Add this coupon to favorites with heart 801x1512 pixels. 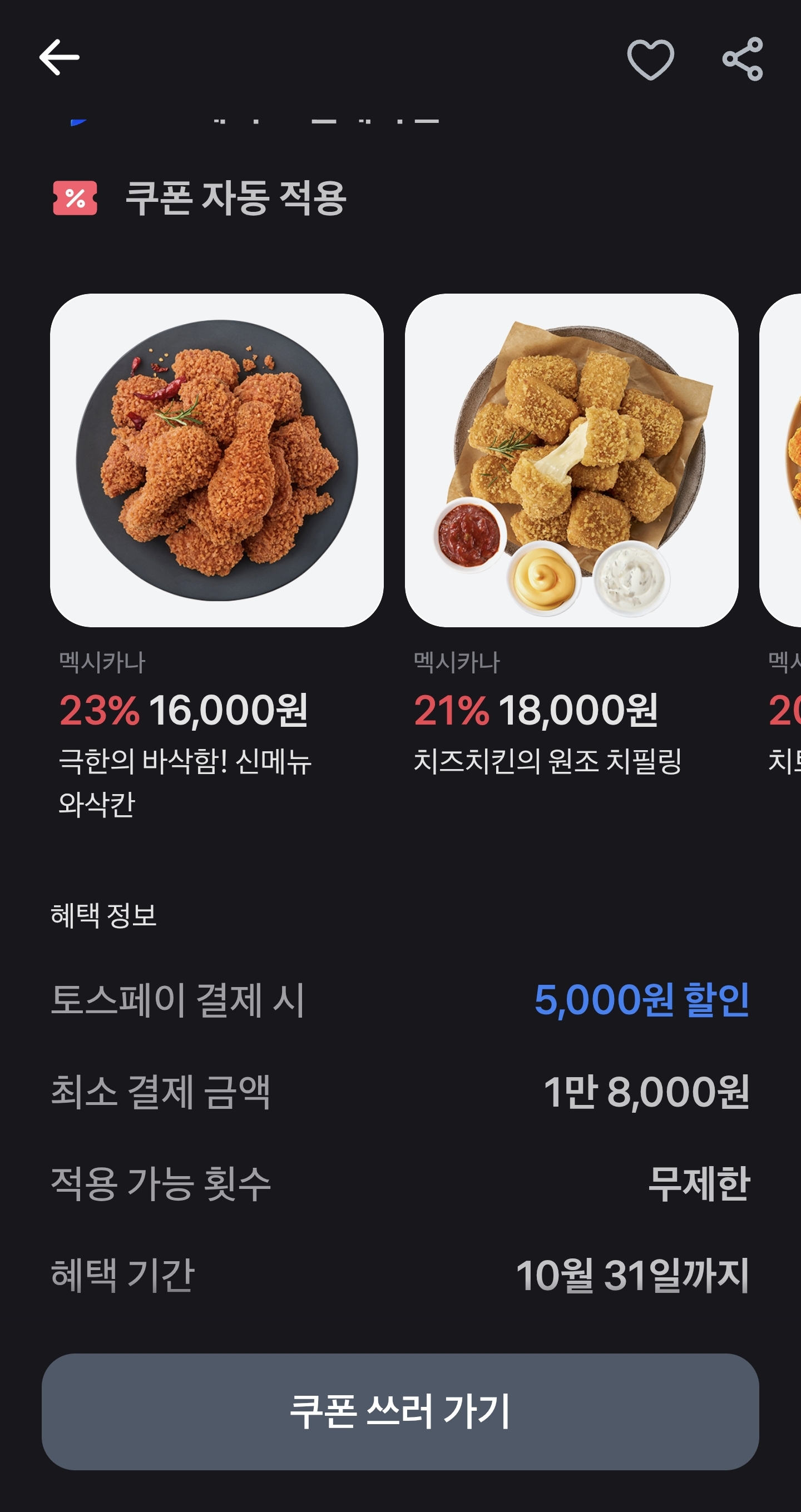point(650,60)
